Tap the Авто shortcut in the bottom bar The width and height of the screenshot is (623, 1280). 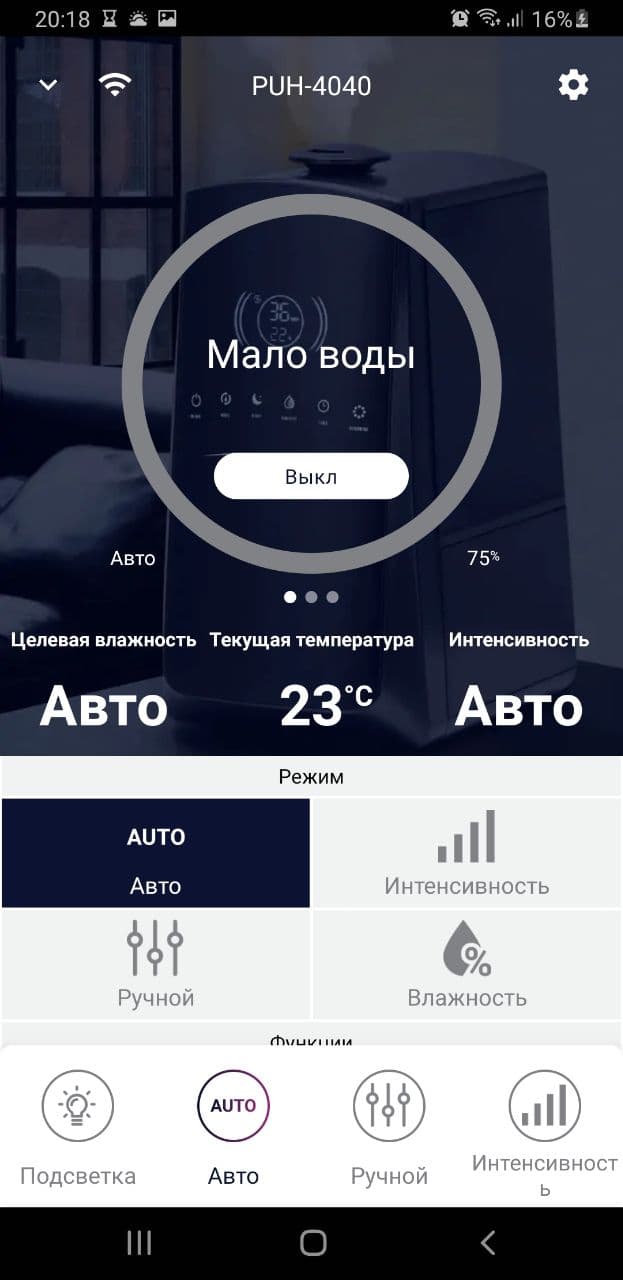[233, 1128]
